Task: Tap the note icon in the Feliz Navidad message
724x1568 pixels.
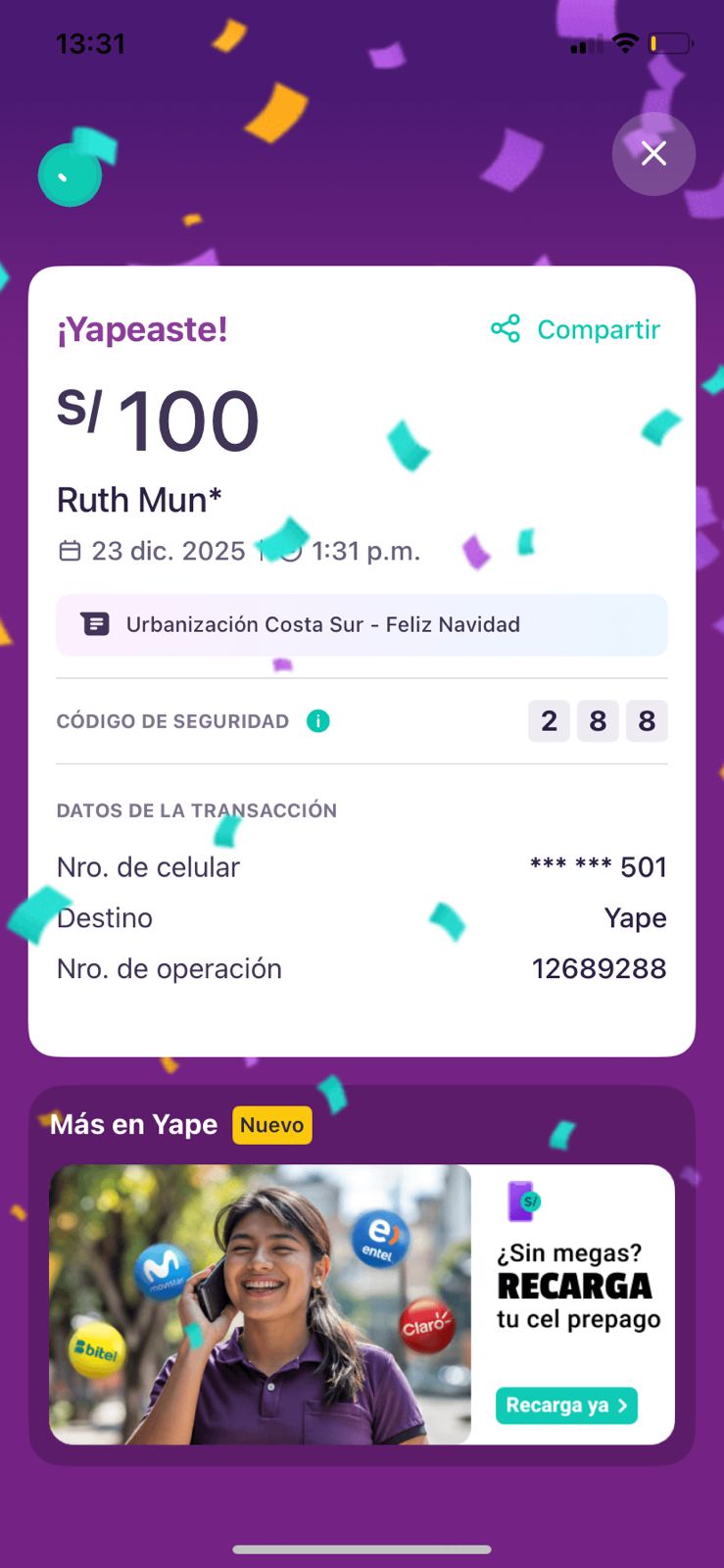Action: pos(94,624)
